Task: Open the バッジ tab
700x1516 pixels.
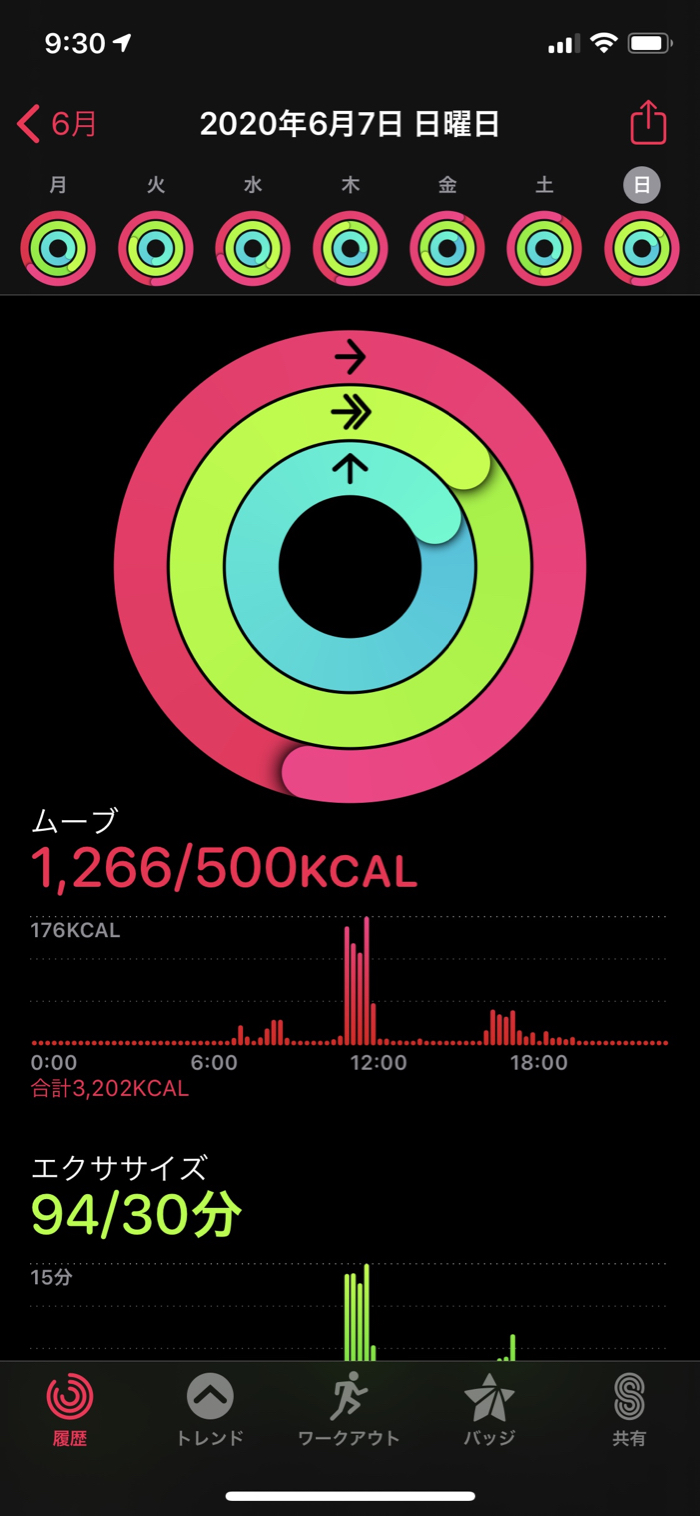Action: click(489, 1410)
